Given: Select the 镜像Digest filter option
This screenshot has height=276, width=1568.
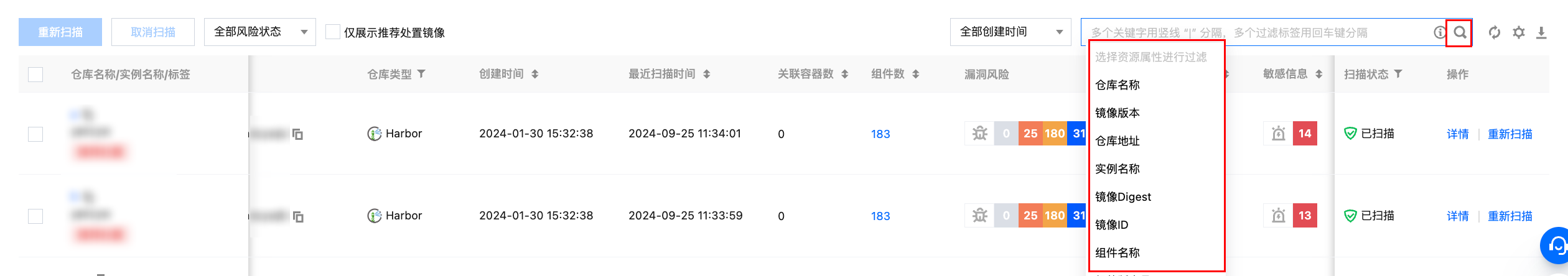Looking at the screenshot, I should (1123, 197).
